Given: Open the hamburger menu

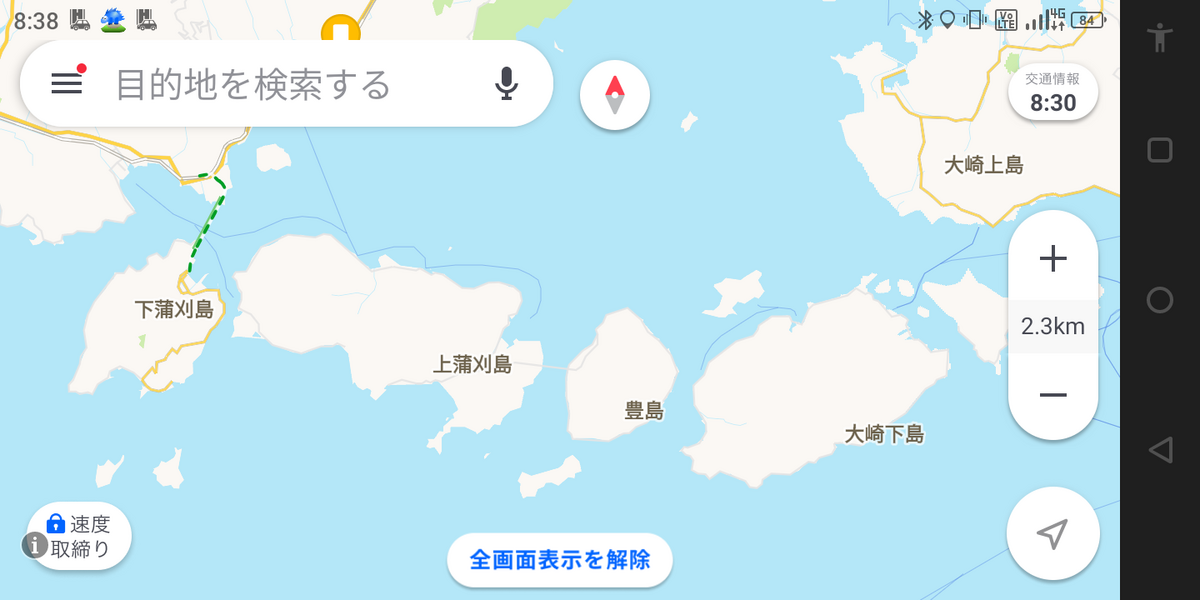Looking at the screenshot, I should 67,84.
